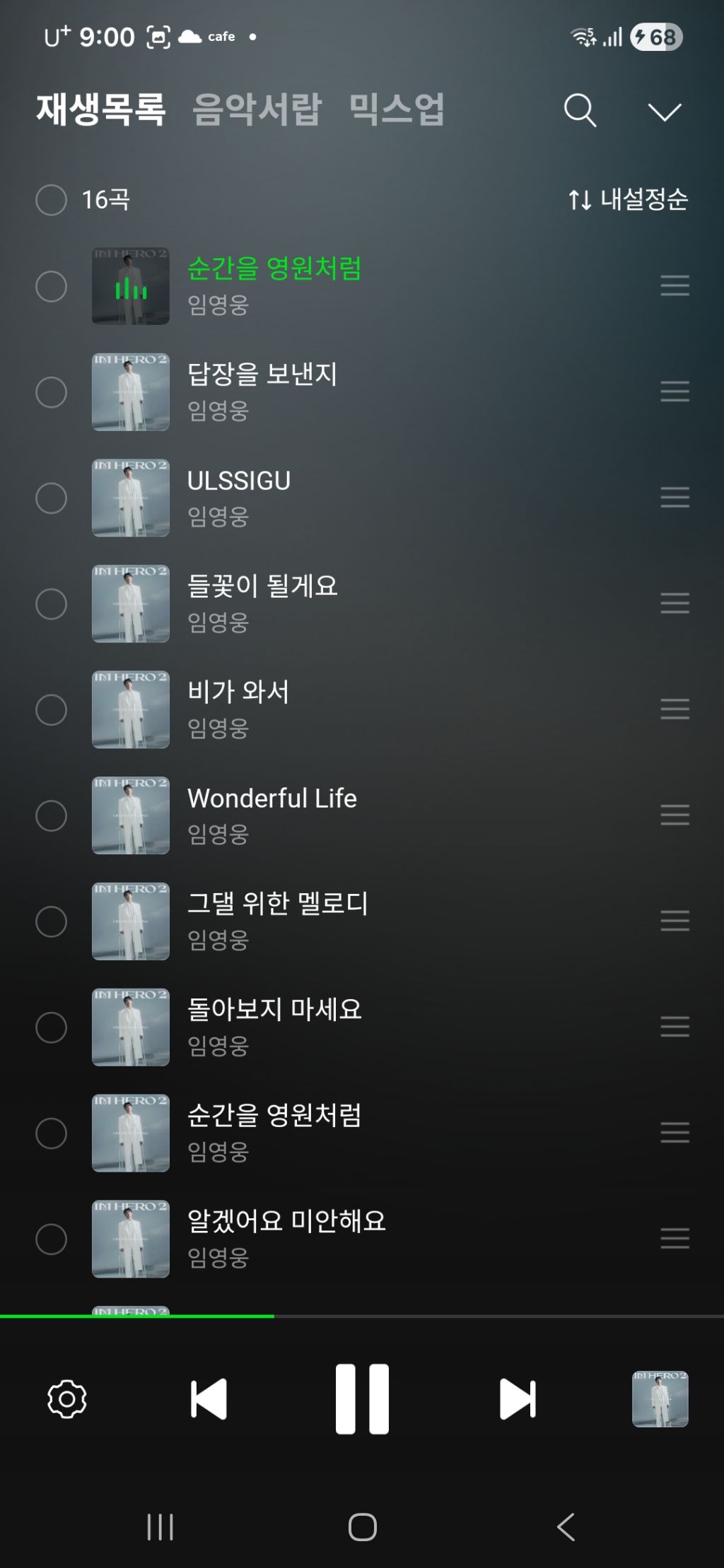Screen dimensions: 724x1568
Task: Open the player settings gear
Action: pyautogui.click(x=67, y=1399)
